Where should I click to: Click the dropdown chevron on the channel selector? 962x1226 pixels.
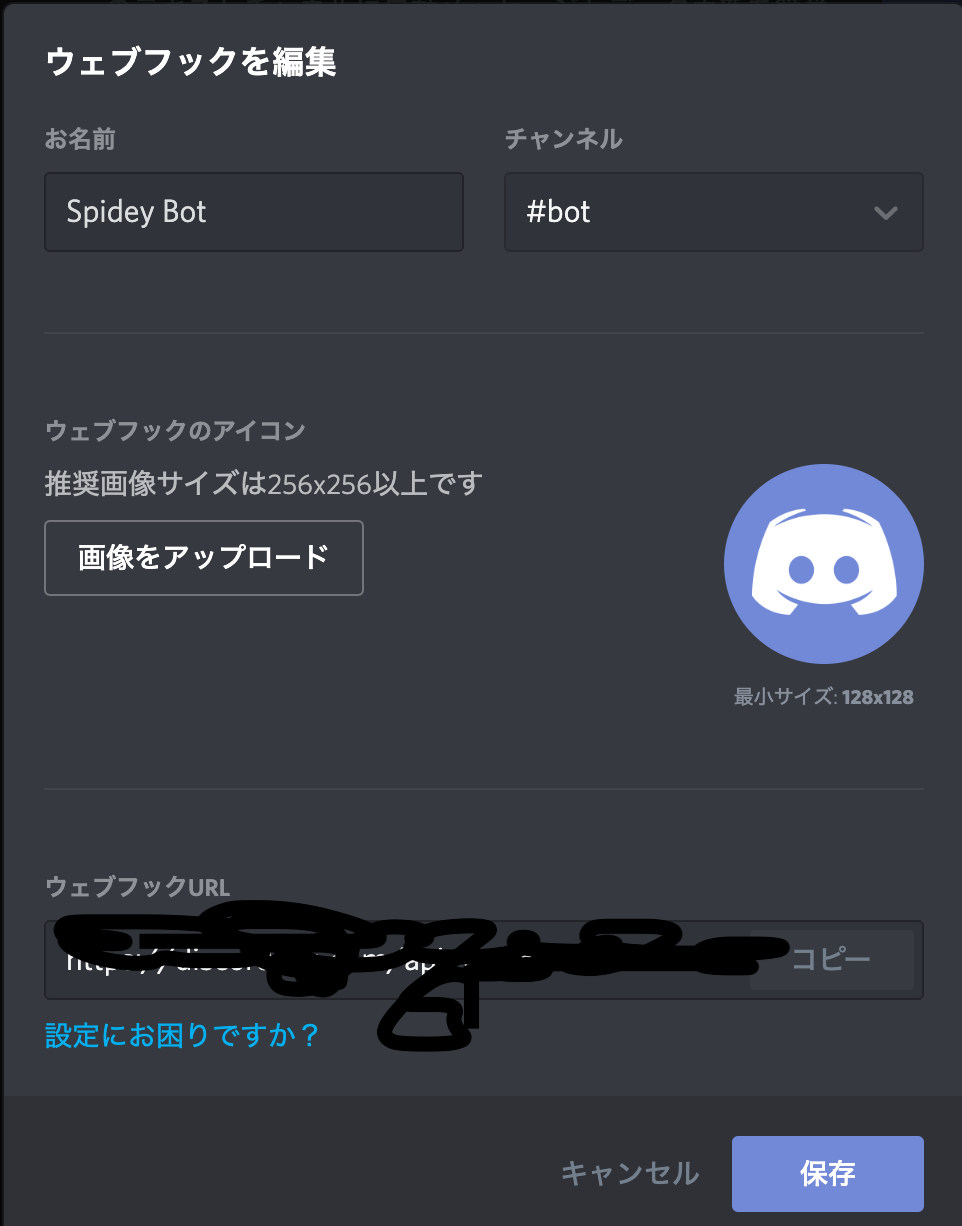[x=885, y=212]
